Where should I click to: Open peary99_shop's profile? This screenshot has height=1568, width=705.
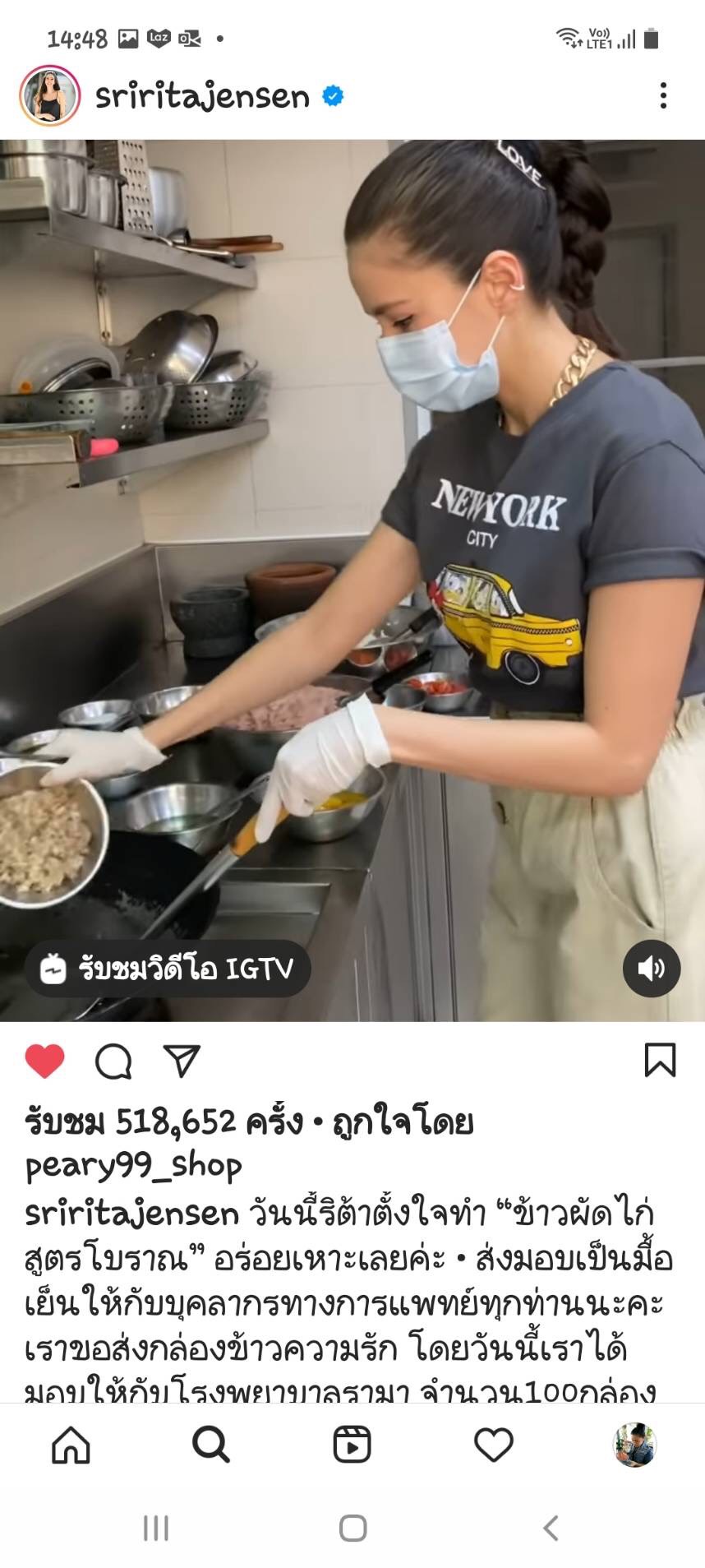(133, 1166)
